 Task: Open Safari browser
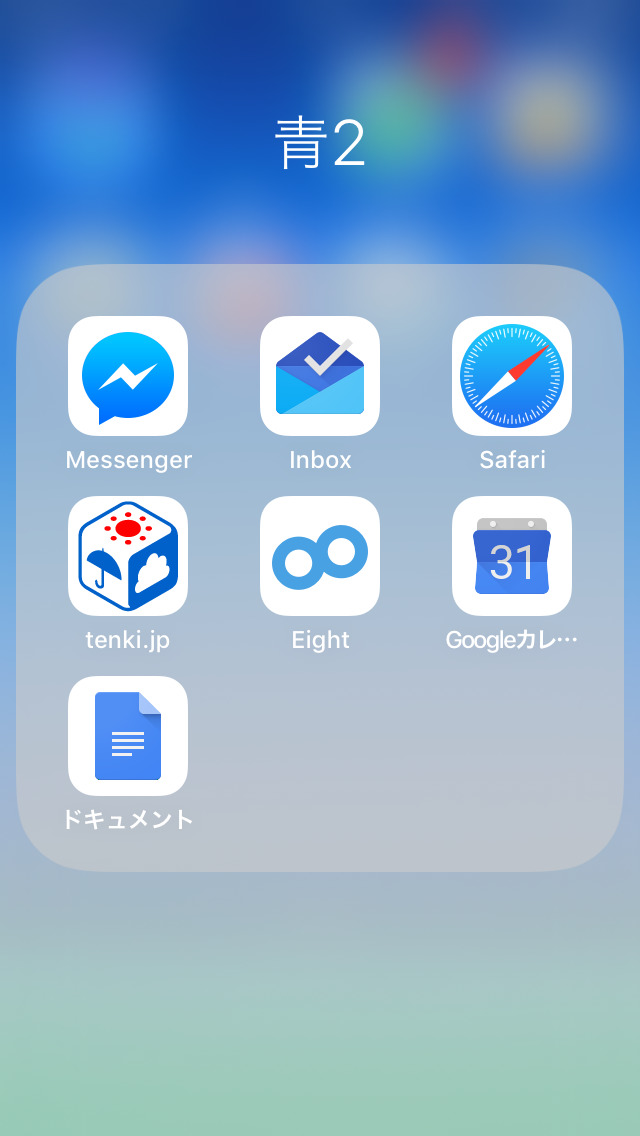pos(512,376)
